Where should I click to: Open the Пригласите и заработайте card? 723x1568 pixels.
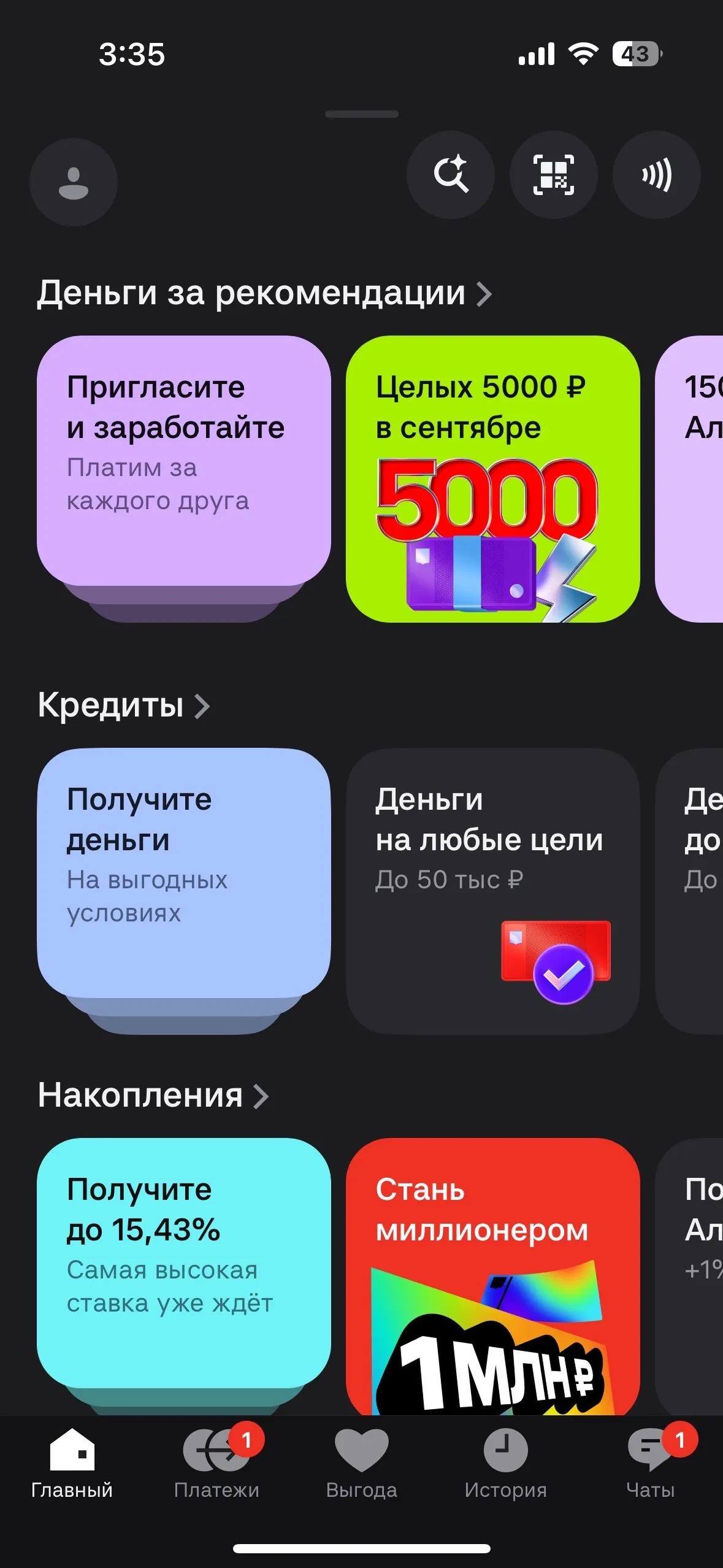(184, 479)
